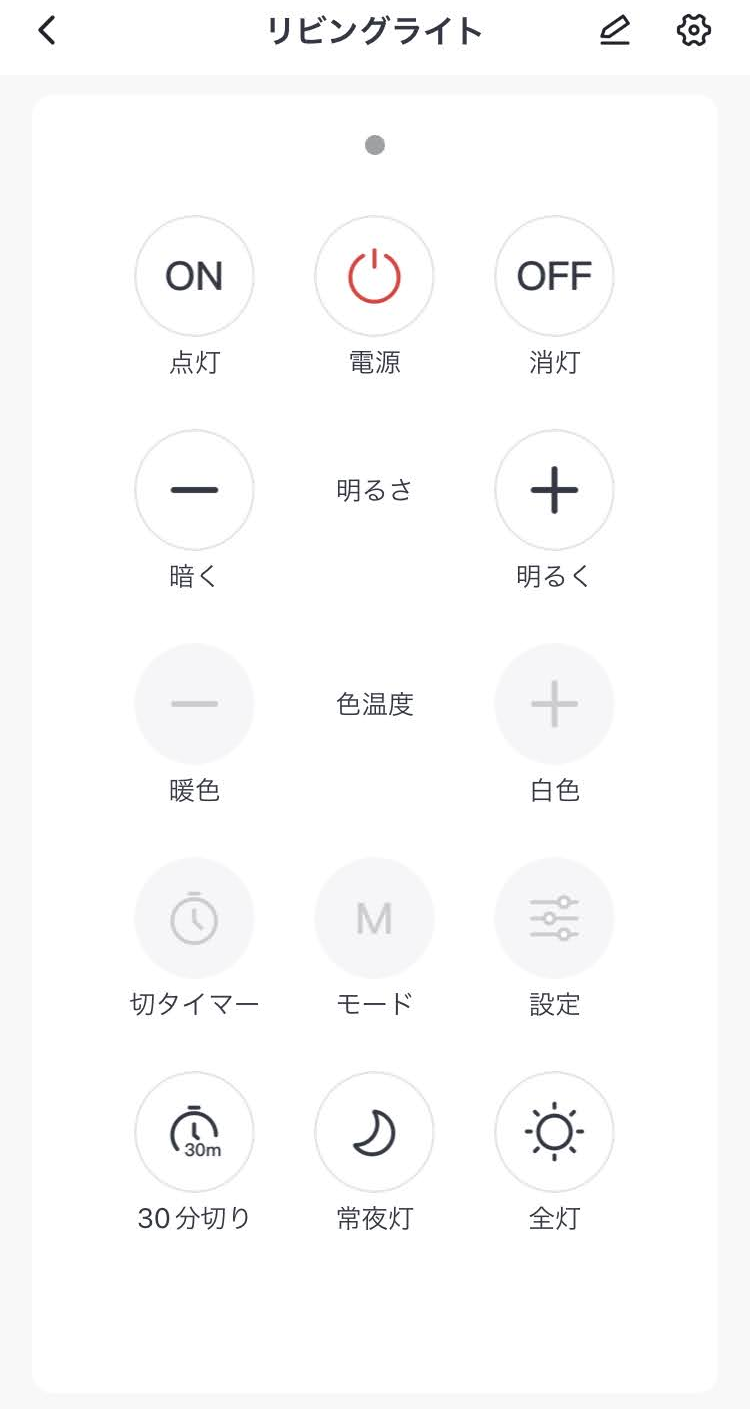Viewport: 750px width, 1412px height.
Task: Tap the 切タイマー off-timer button
Action: (x=194, y=918)
